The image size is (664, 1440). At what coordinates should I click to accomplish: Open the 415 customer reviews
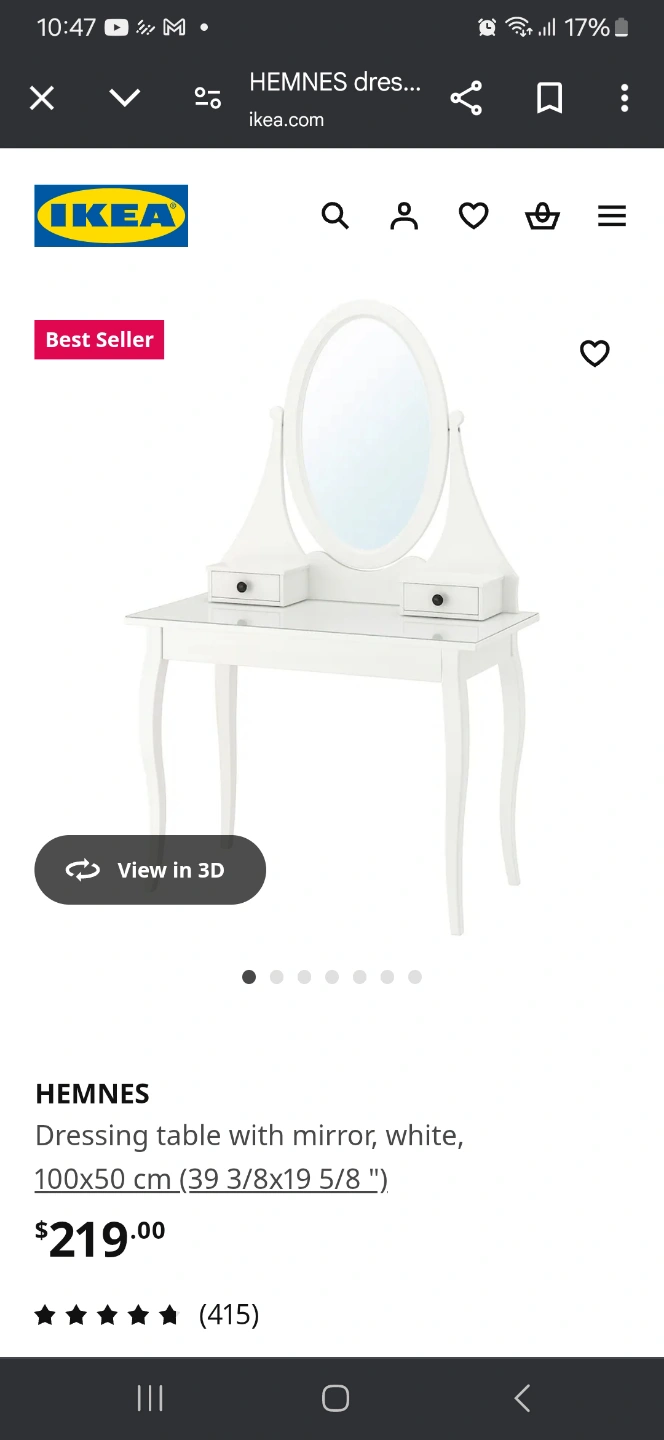147,1314
